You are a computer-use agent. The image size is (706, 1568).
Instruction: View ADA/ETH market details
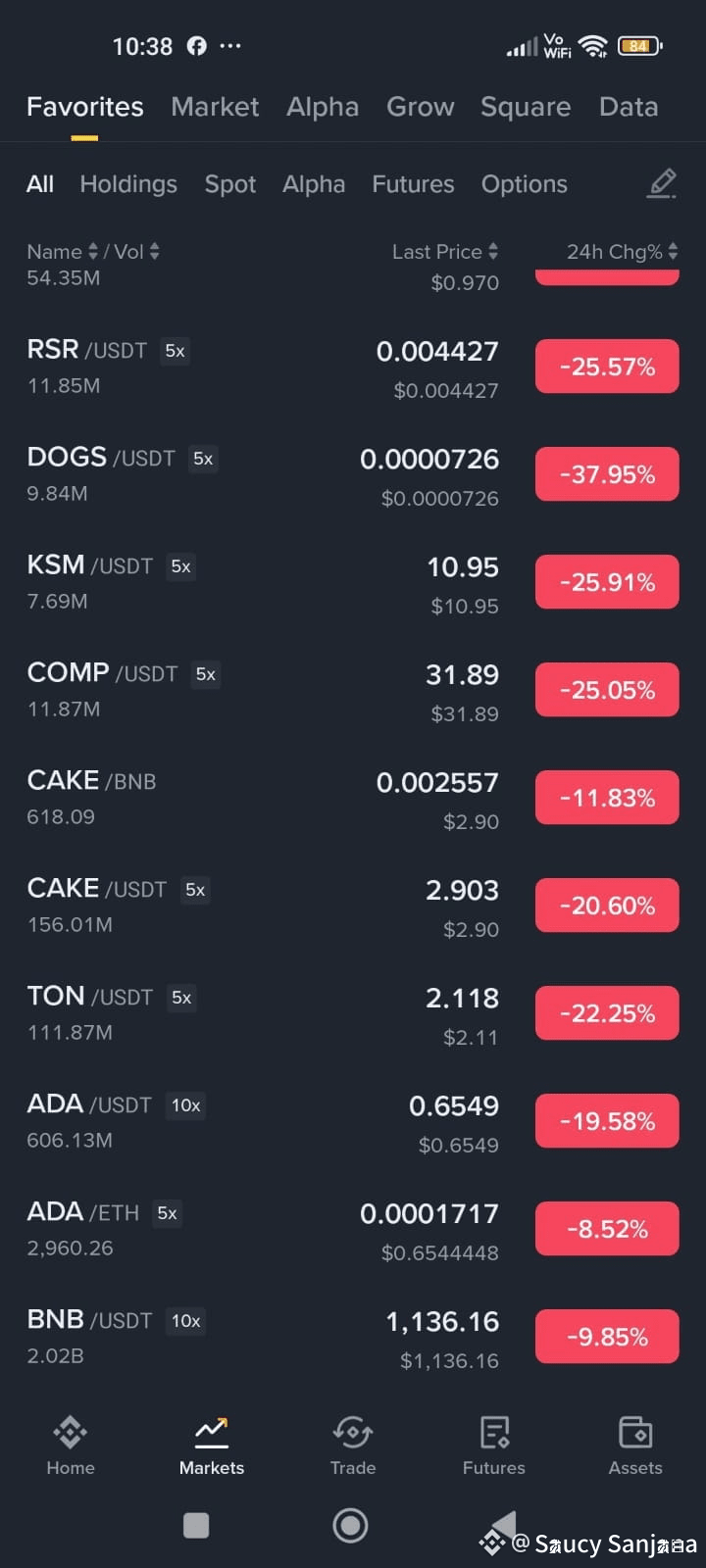pyautogui.click(x=353, y=1230)
